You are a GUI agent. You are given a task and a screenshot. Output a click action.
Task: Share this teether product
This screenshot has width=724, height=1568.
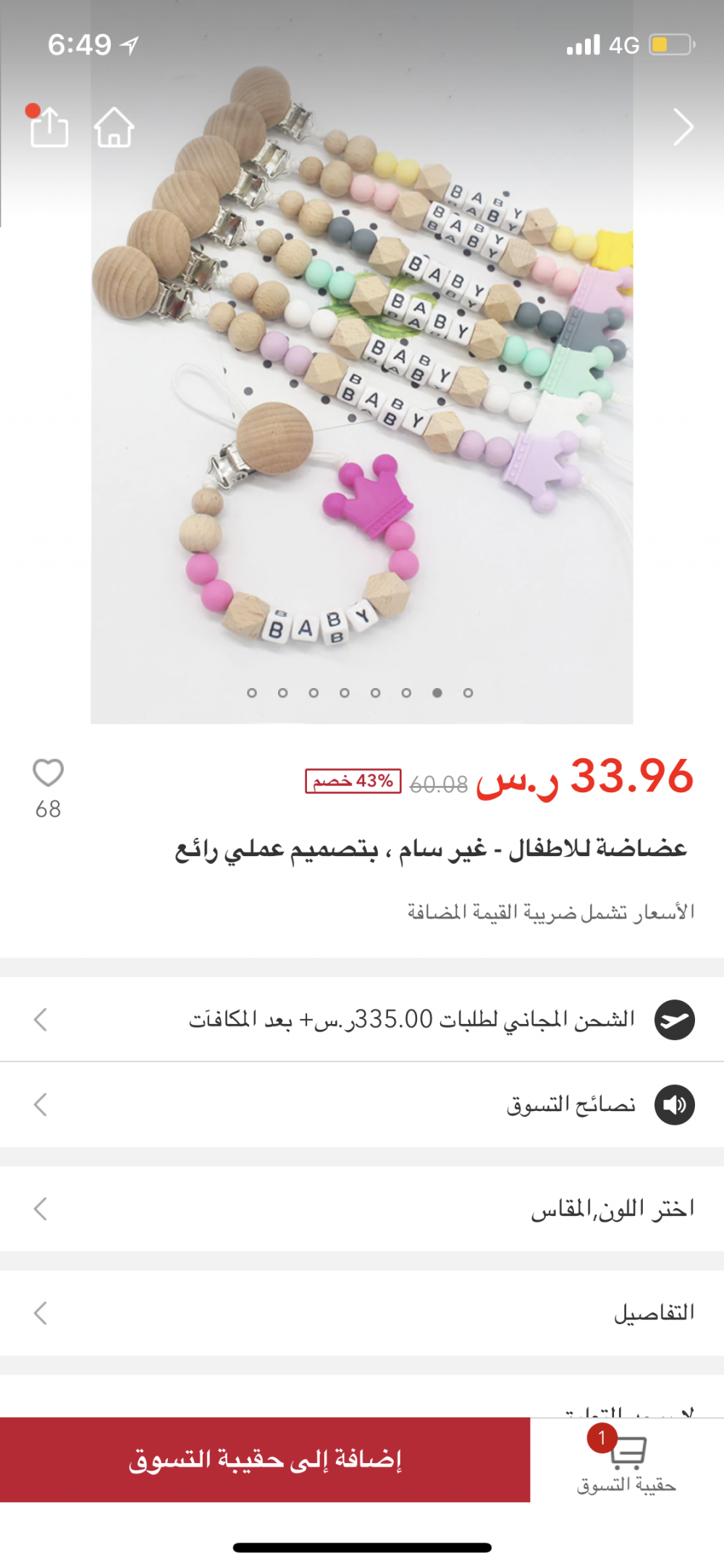coord(49,127)
